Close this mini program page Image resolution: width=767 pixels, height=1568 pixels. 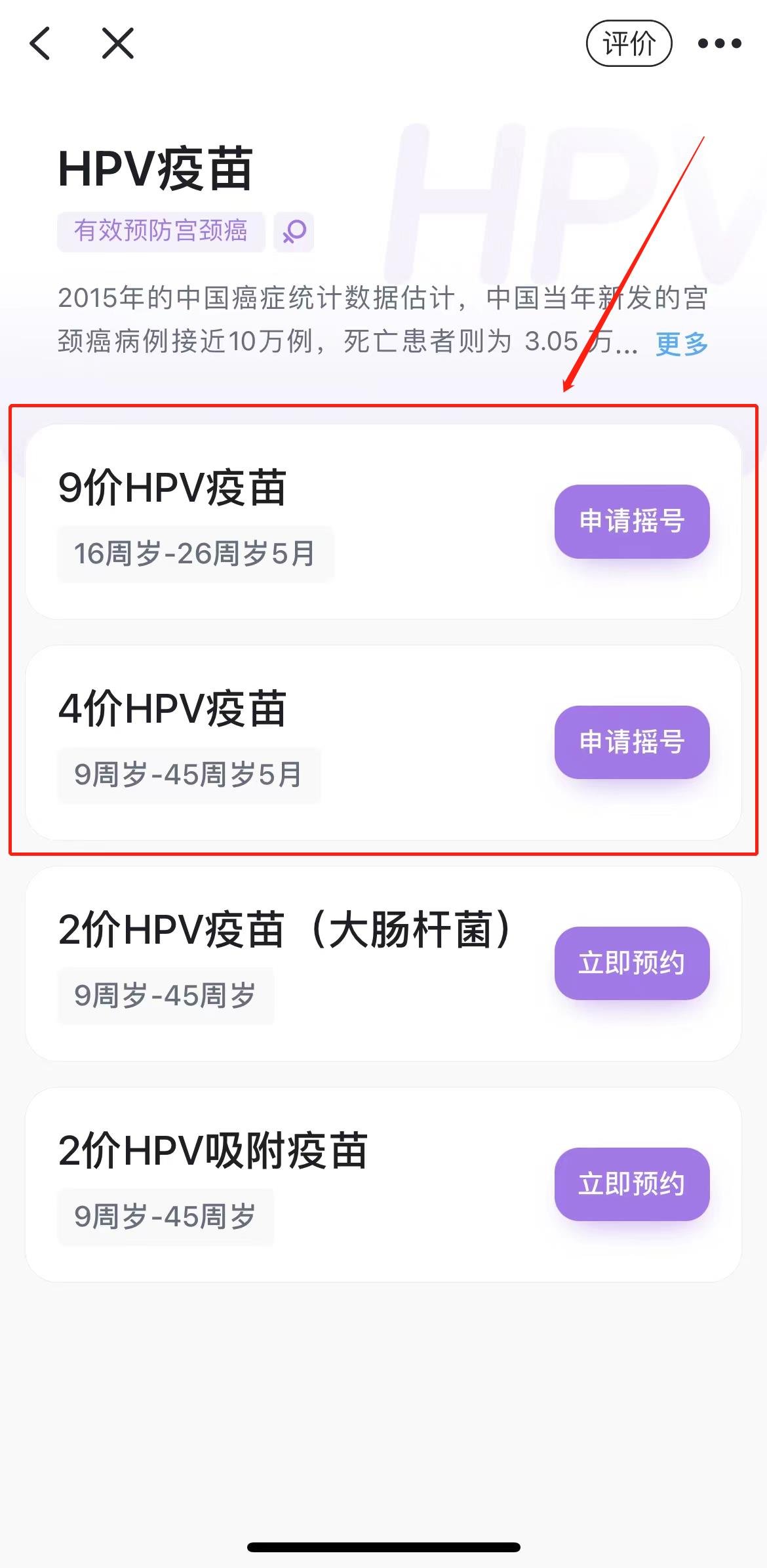click(x=118, y=44)
